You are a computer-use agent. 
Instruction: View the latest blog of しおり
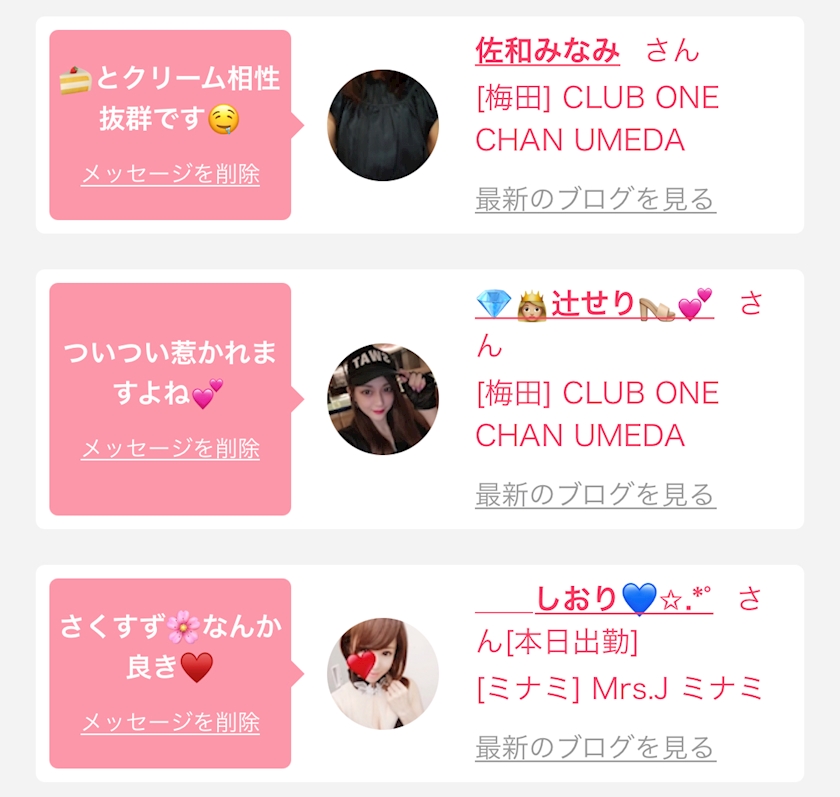pos(595,747)
